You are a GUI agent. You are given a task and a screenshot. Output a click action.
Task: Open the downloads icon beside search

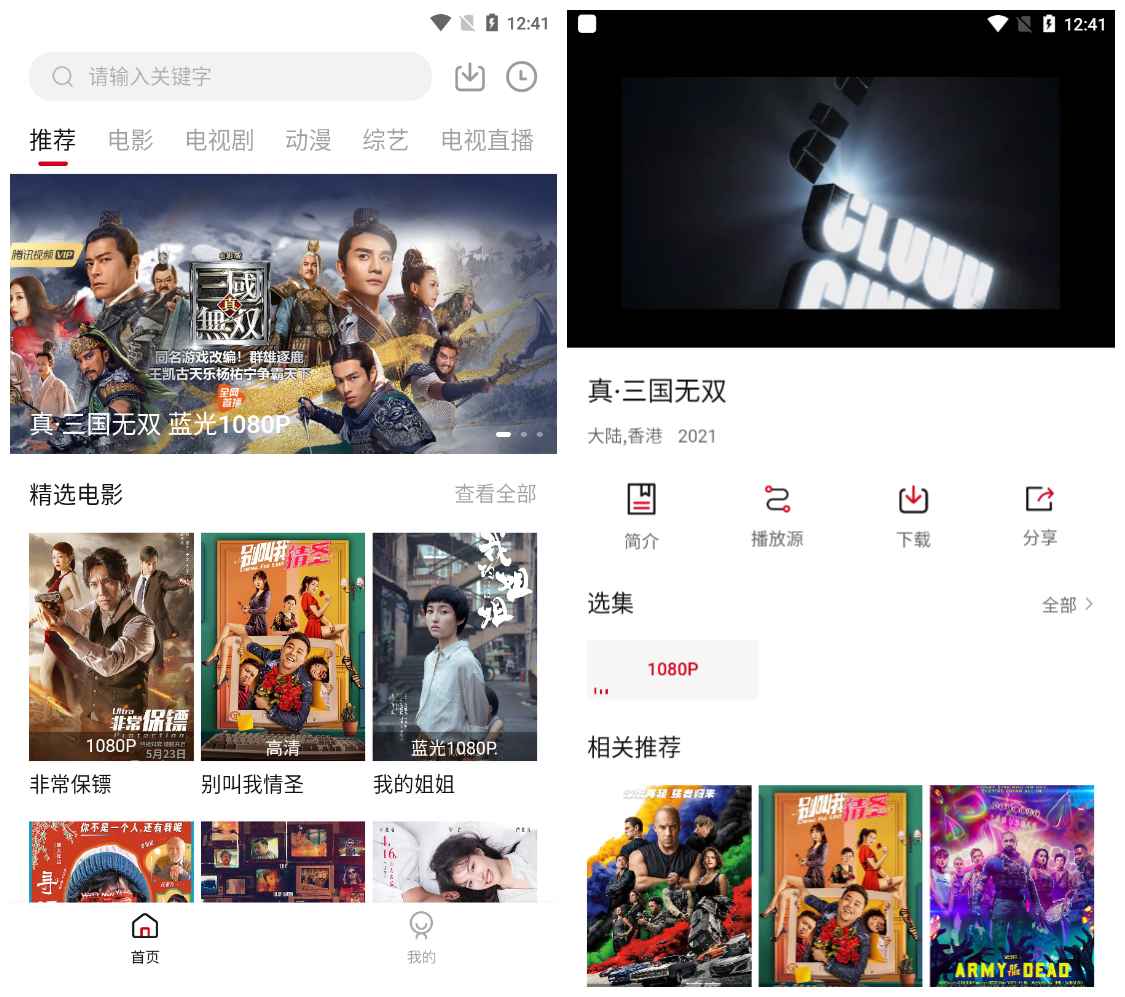point(470,77)
